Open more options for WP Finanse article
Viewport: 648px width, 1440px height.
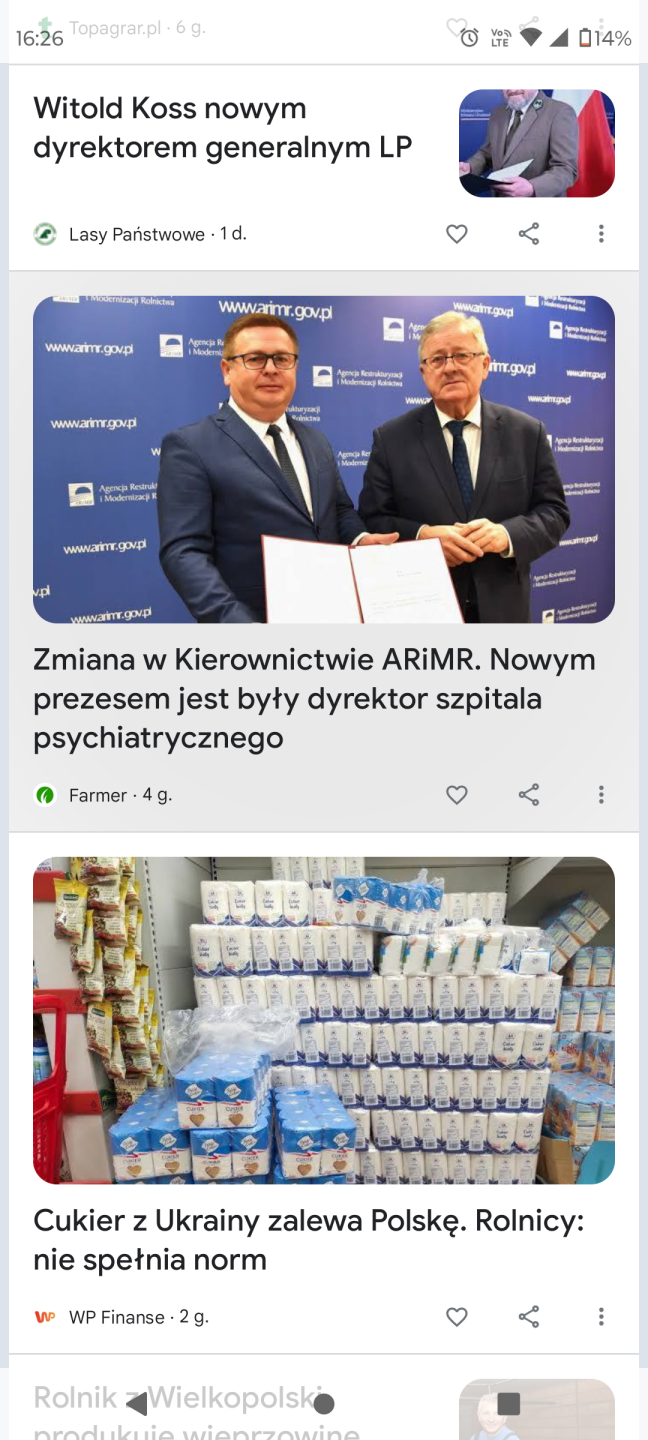click(601, 1317)
